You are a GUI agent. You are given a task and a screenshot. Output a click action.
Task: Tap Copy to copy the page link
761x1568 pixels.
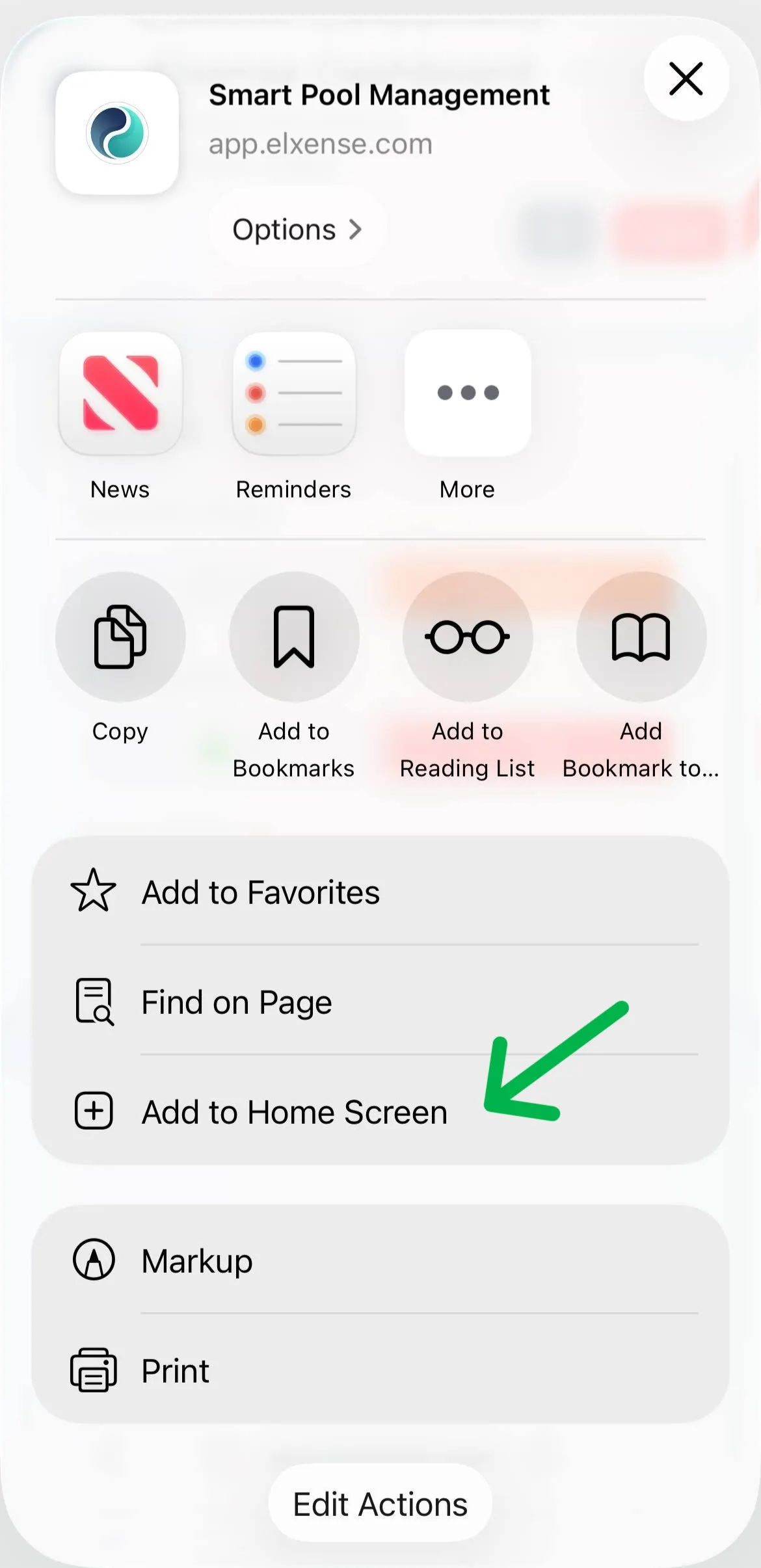pos(120,637)
